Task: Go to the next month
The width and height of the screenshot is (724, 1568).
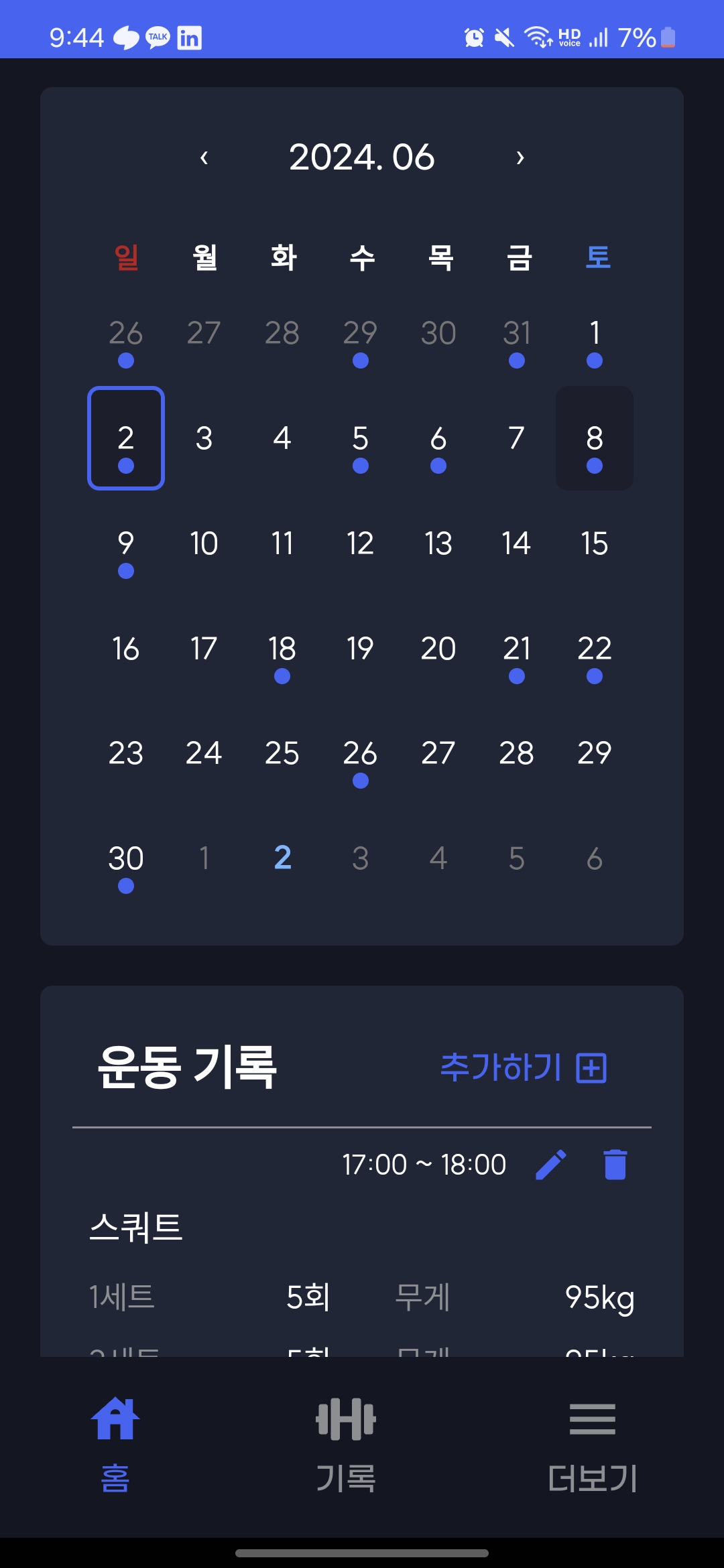Action: click(520, 158)
